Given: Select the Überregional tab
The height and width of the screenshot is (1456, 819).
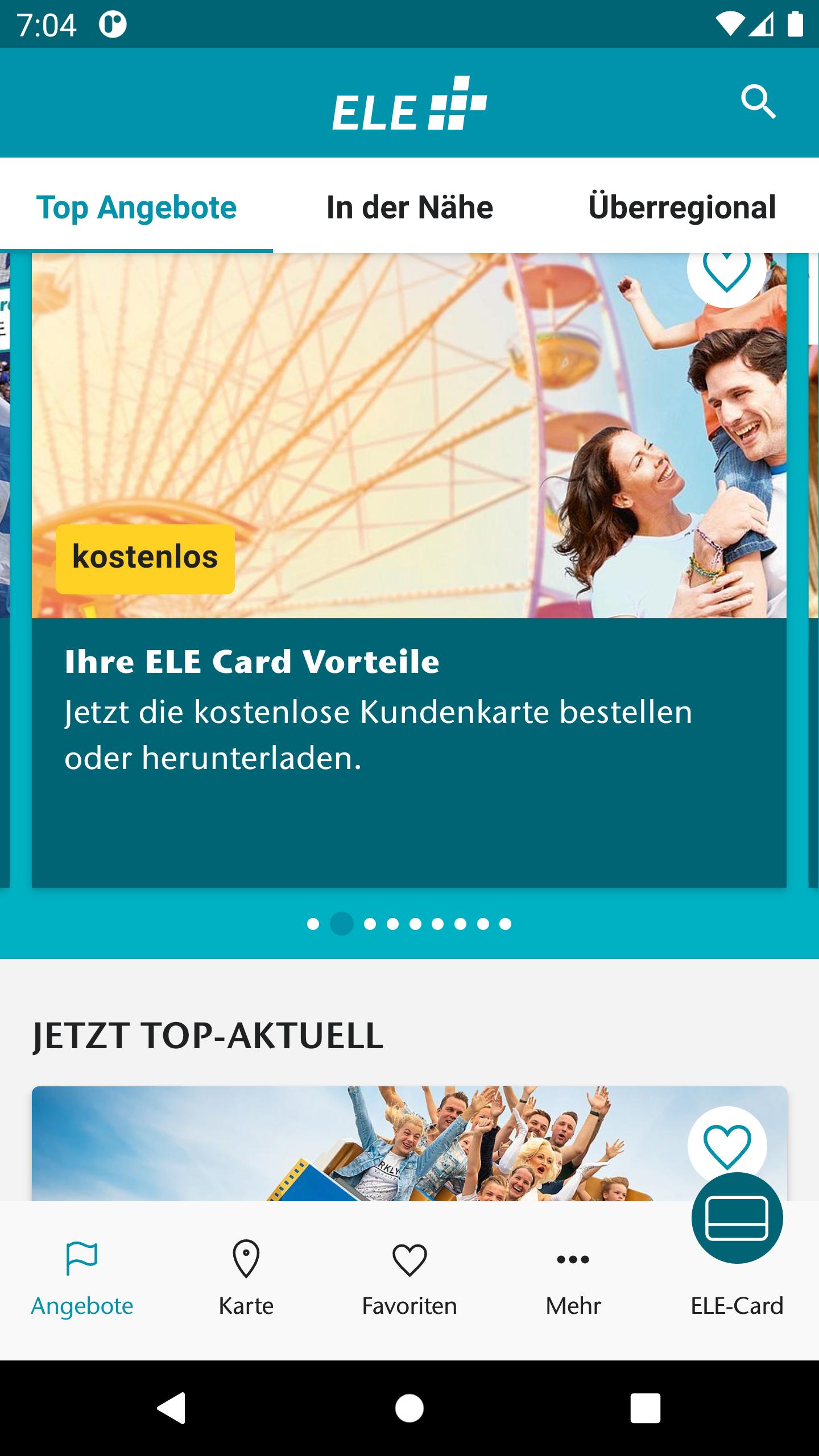Looking at the screenshot, I should pyautogui.click(x=682, y=207).
